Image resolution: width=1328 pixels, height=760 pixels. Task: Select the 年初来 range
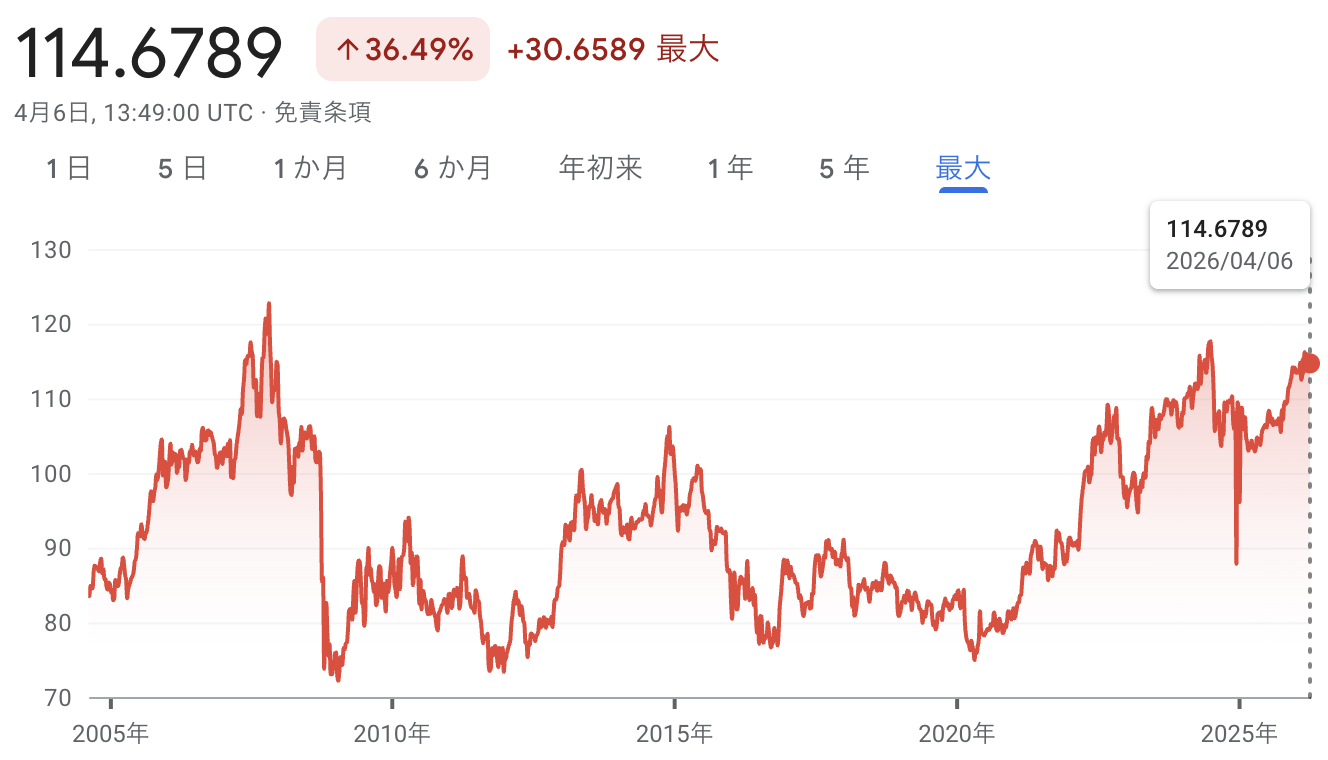pyautogui.click(x=600, y=168)
